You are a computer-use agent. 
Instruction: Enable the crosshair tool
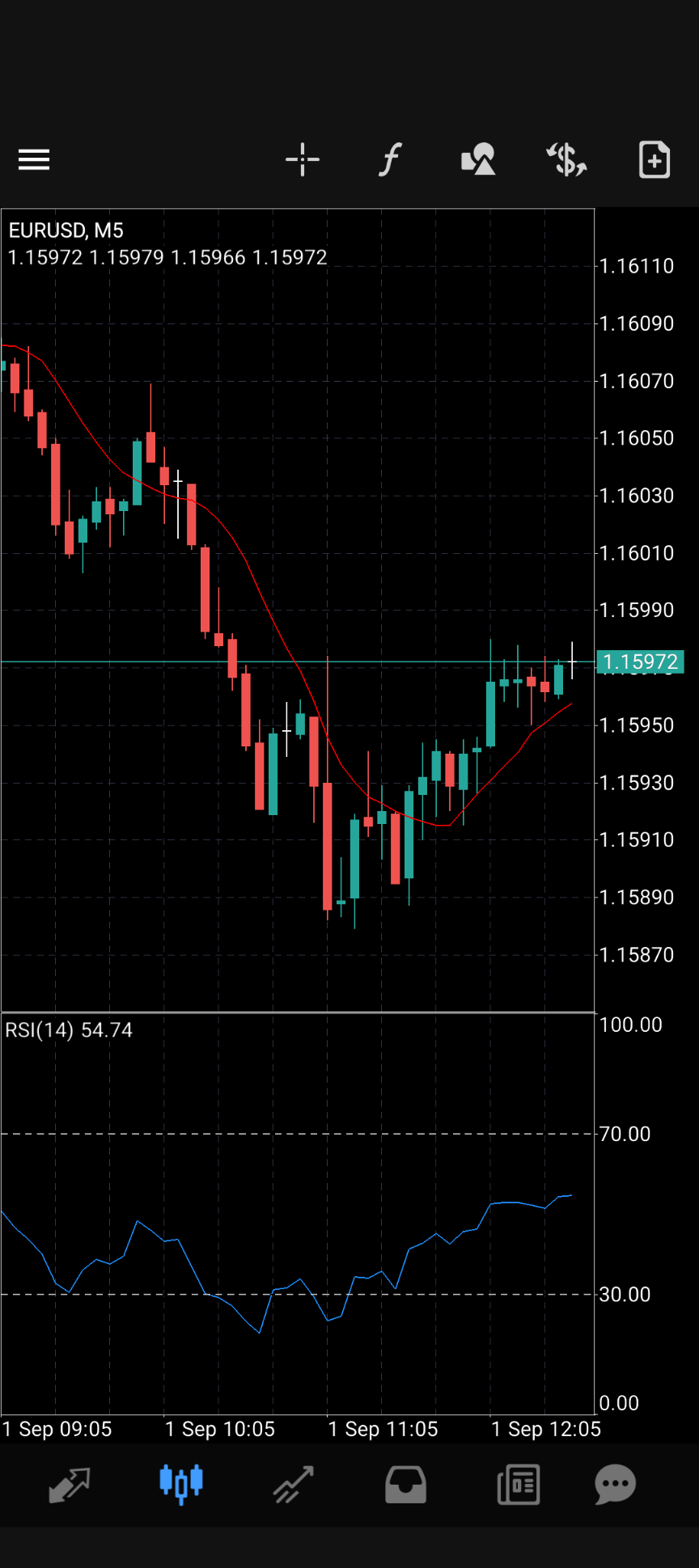point(303,159)
